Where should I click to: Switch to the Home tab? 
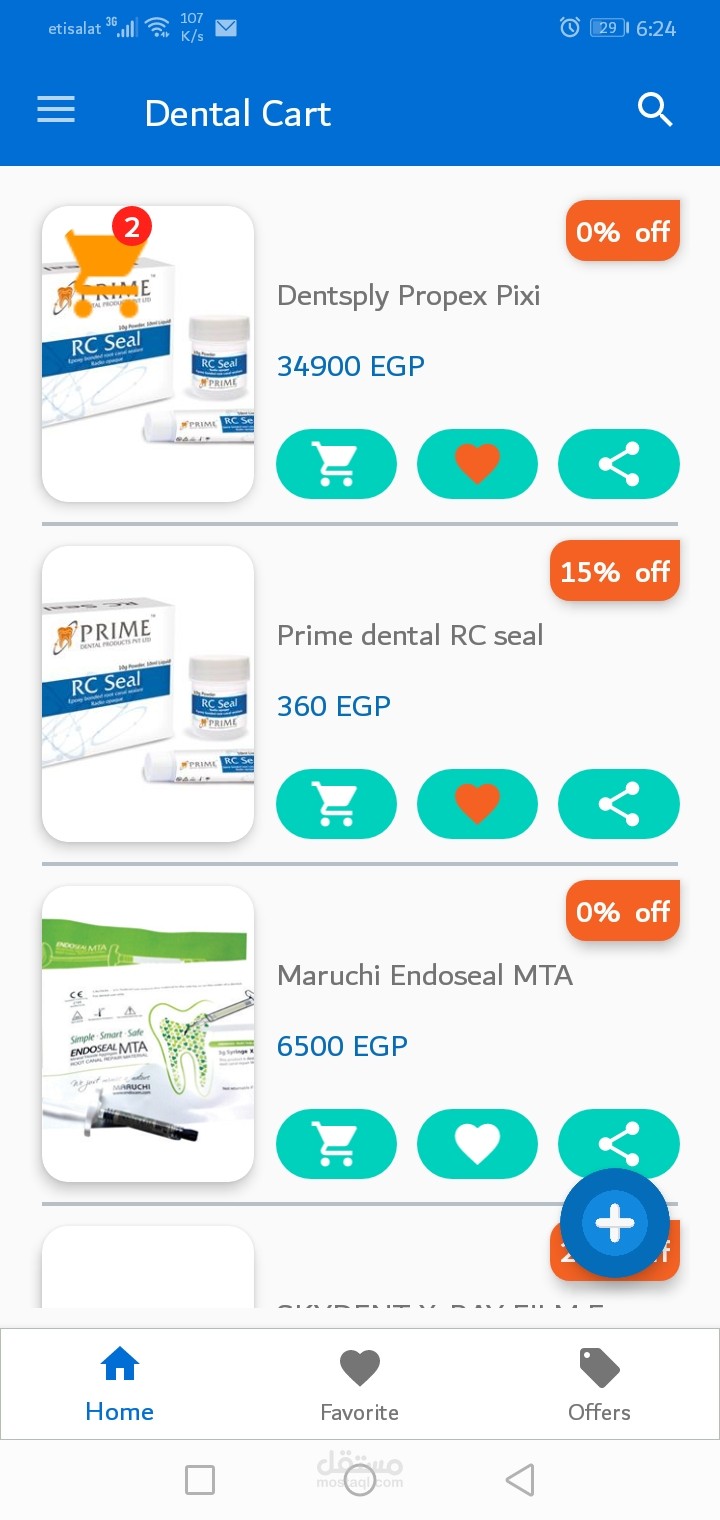[120, 1385]
